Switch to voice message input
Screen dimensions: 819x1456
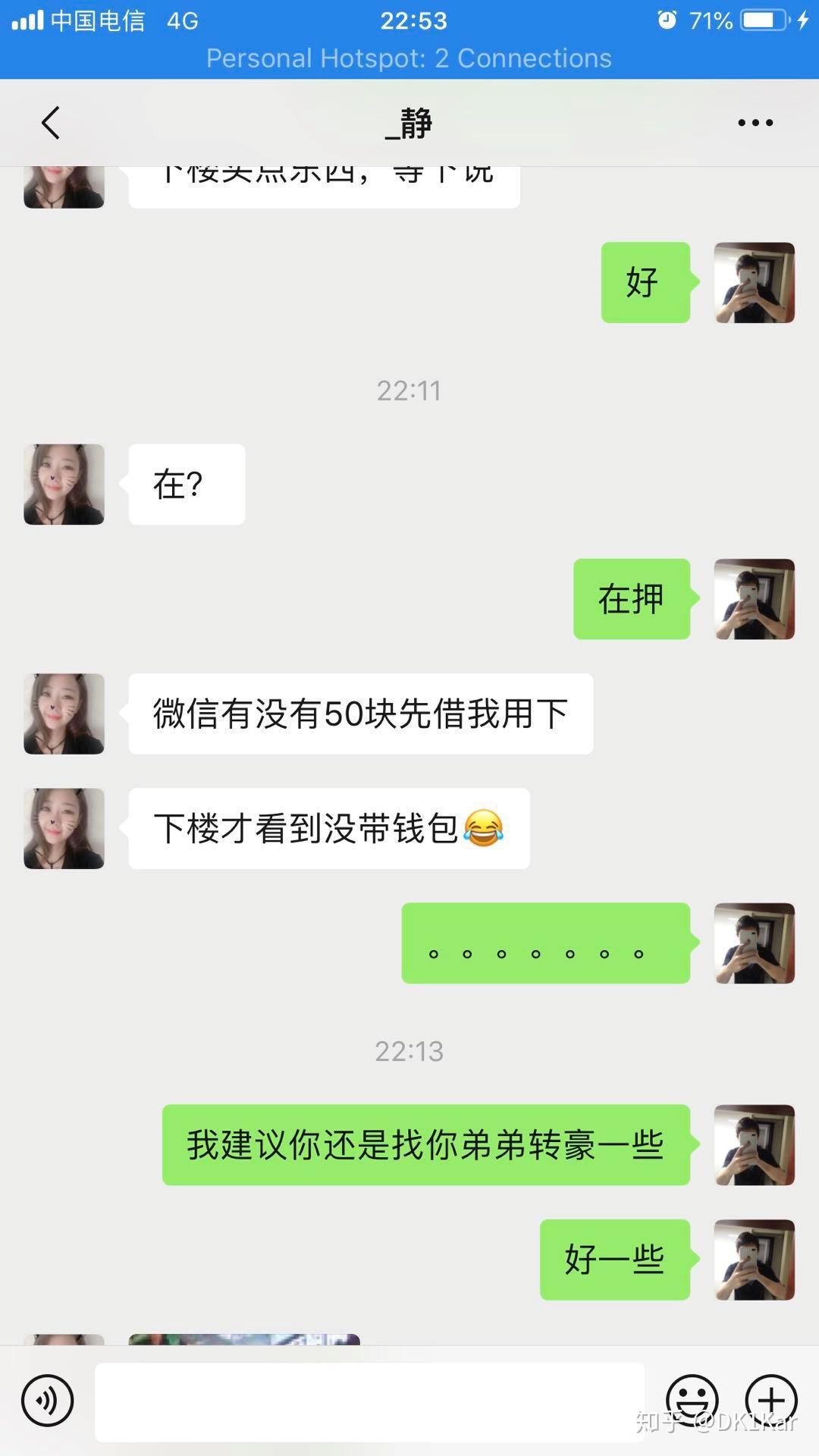tap(48, 1401)
